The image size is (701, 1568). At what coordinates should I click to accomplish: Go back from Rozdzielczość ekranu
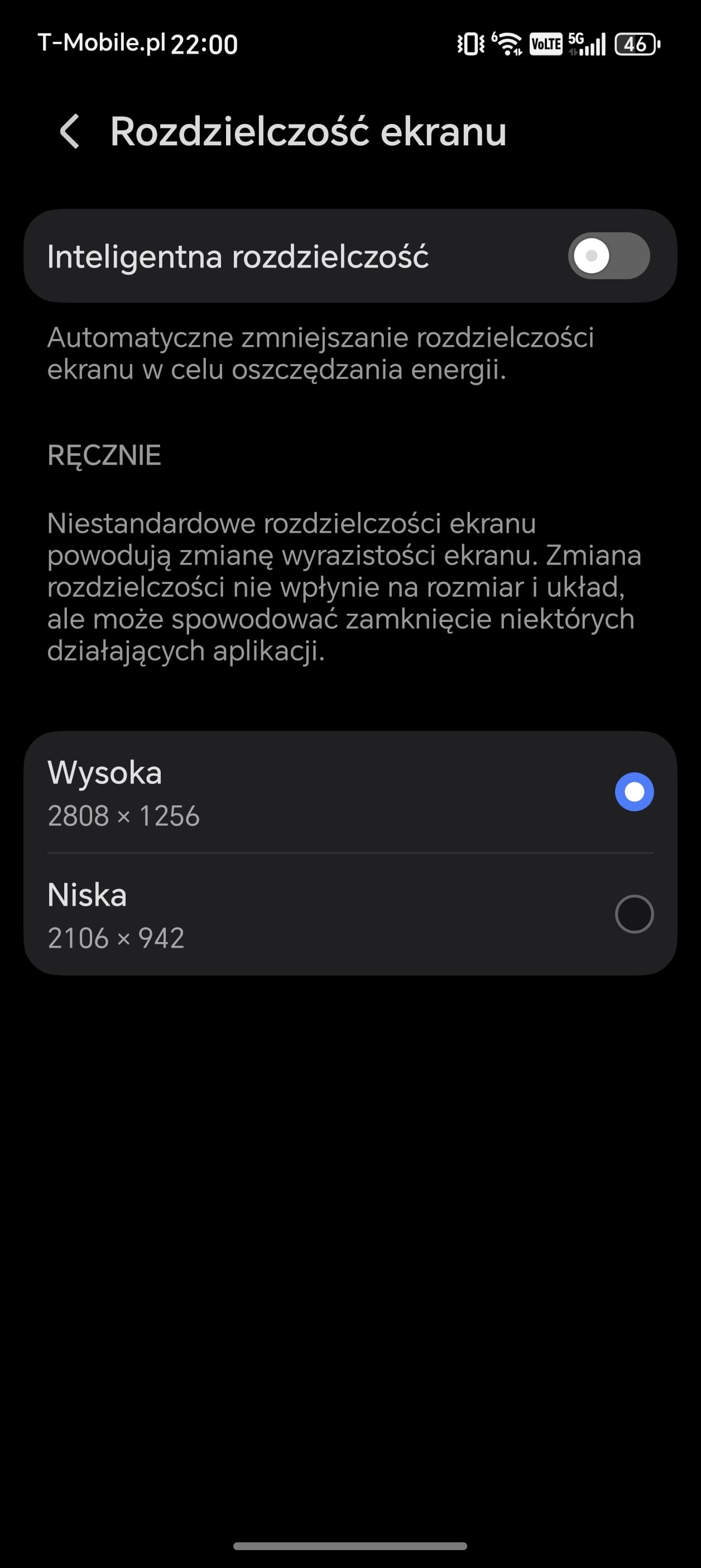(x=70, y=131)
